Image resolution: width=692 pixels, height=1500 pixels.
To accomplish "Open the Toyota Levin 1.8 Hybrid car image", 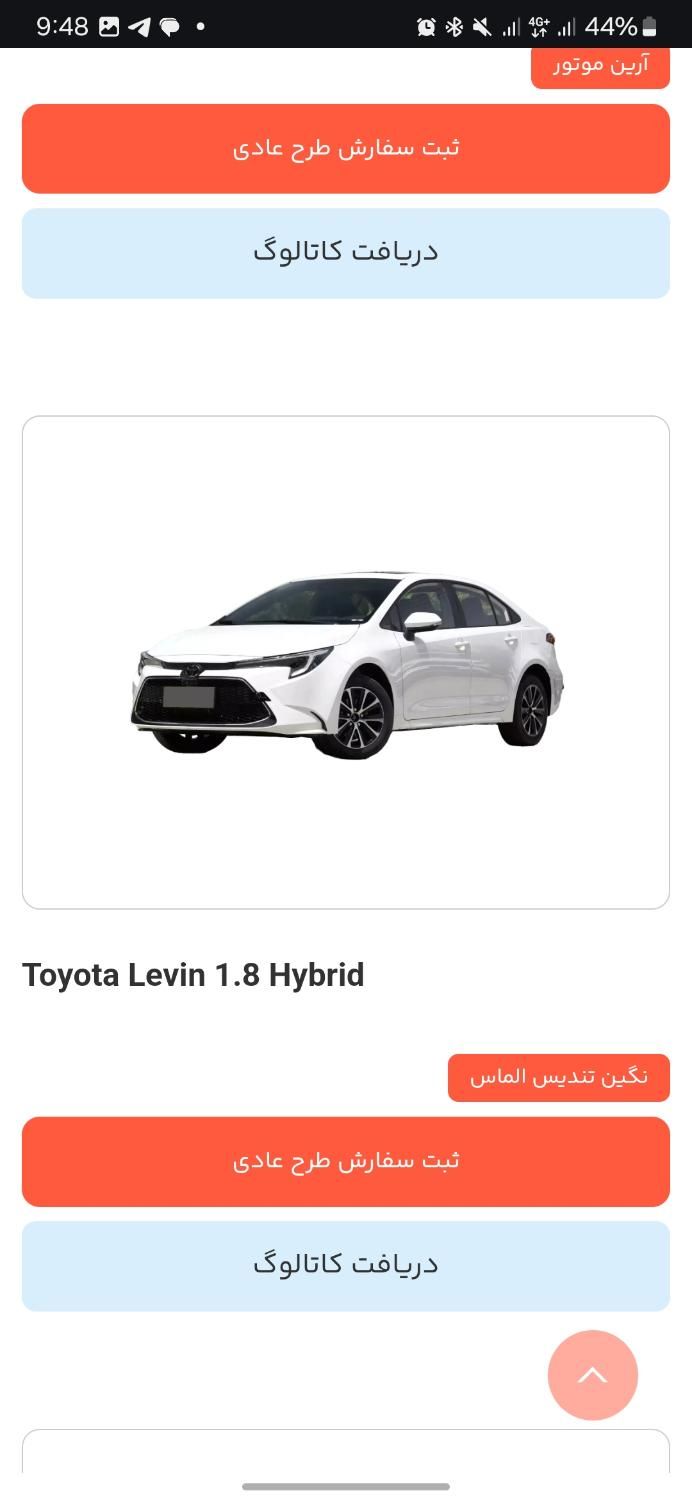I will [x=346, y=662].
